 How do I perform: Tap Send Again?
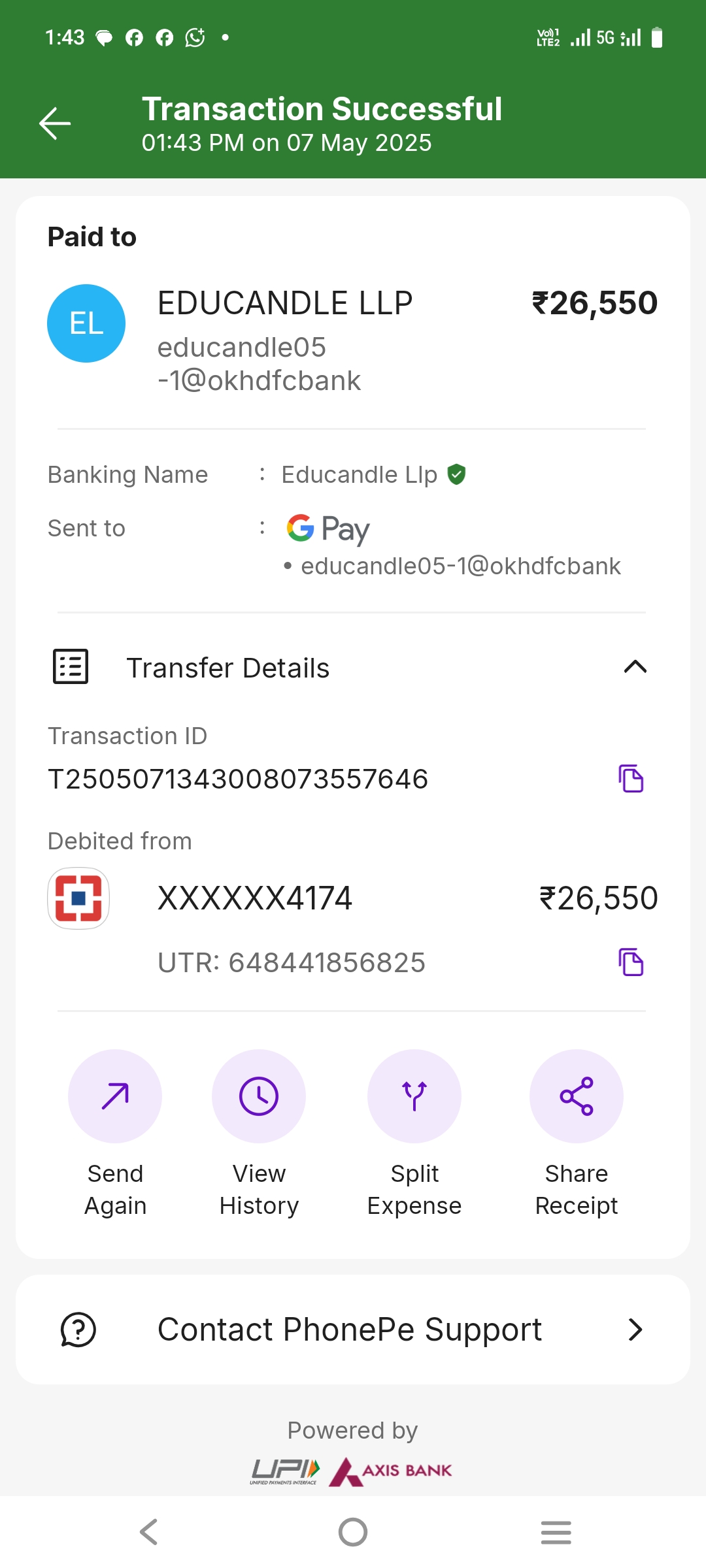pos(115,1096)
